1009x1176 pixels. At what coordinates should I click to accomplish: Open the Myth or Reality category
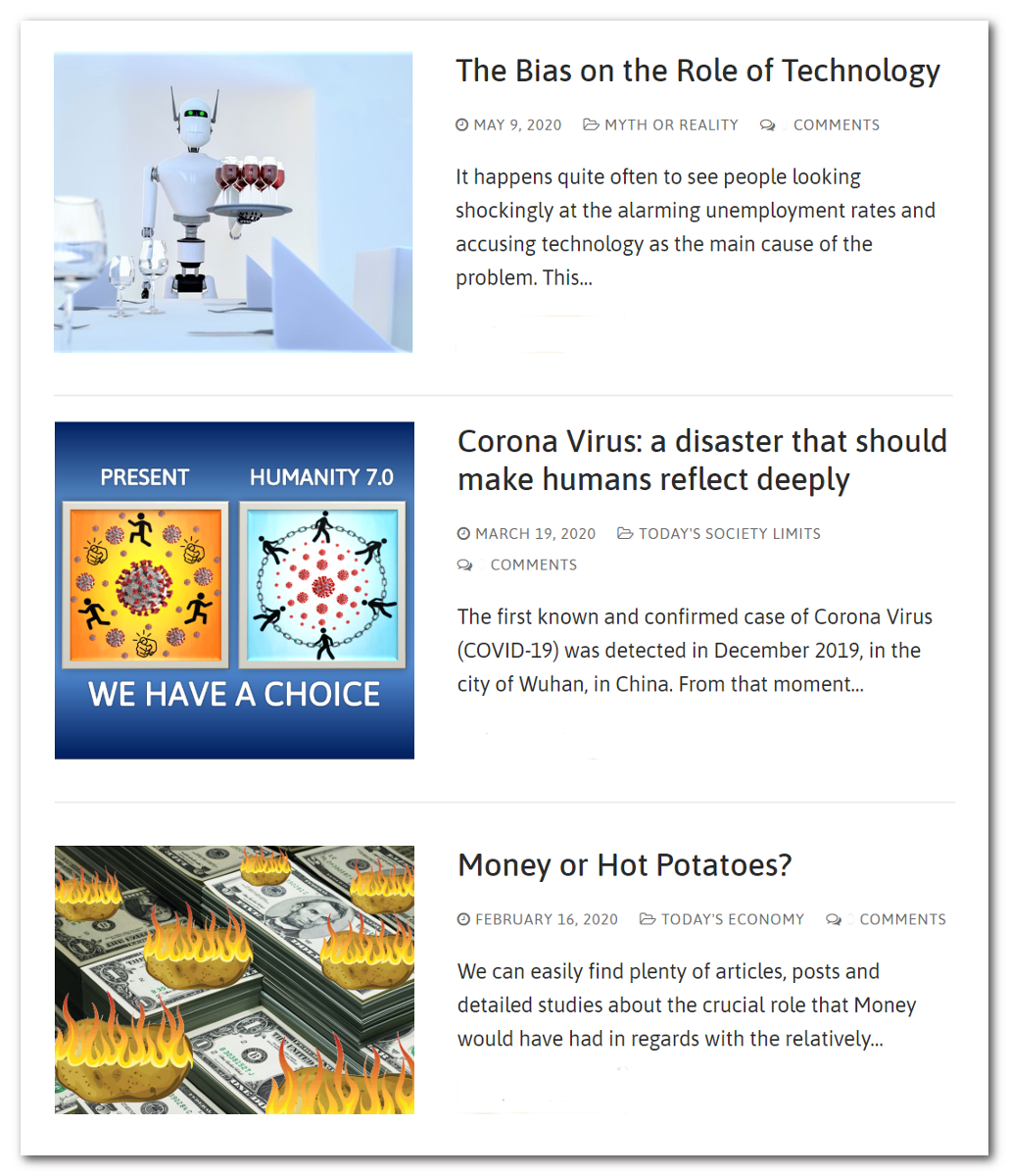point(671,125)
